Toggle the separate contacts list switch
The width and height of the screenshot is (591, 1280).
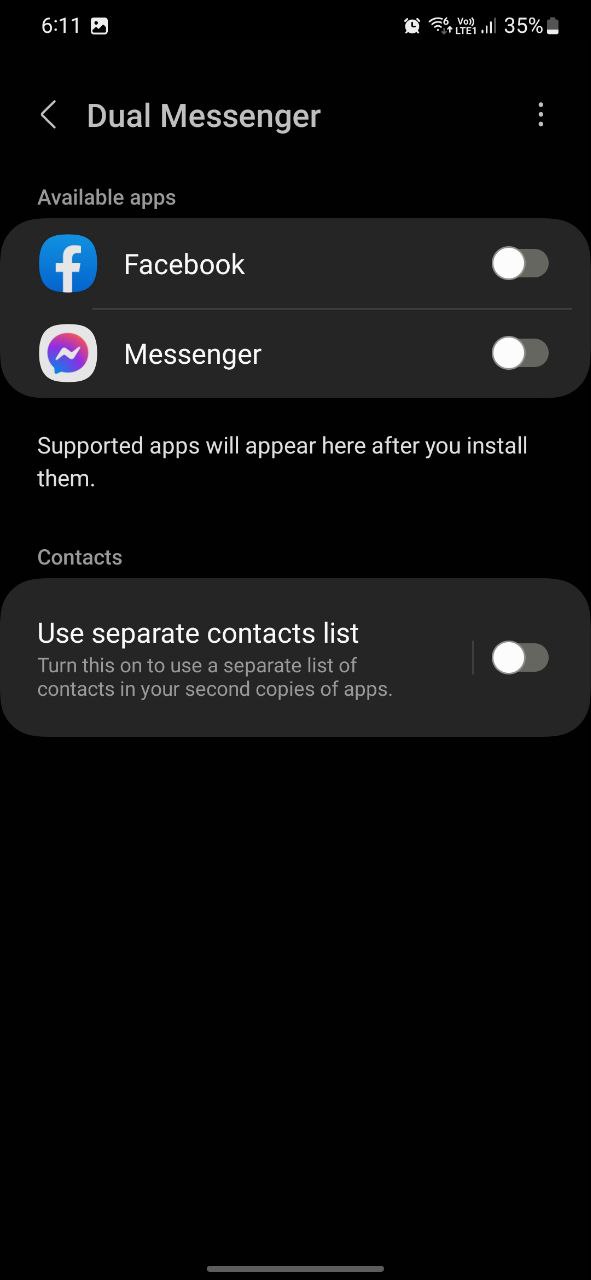(x=520, y=658)
